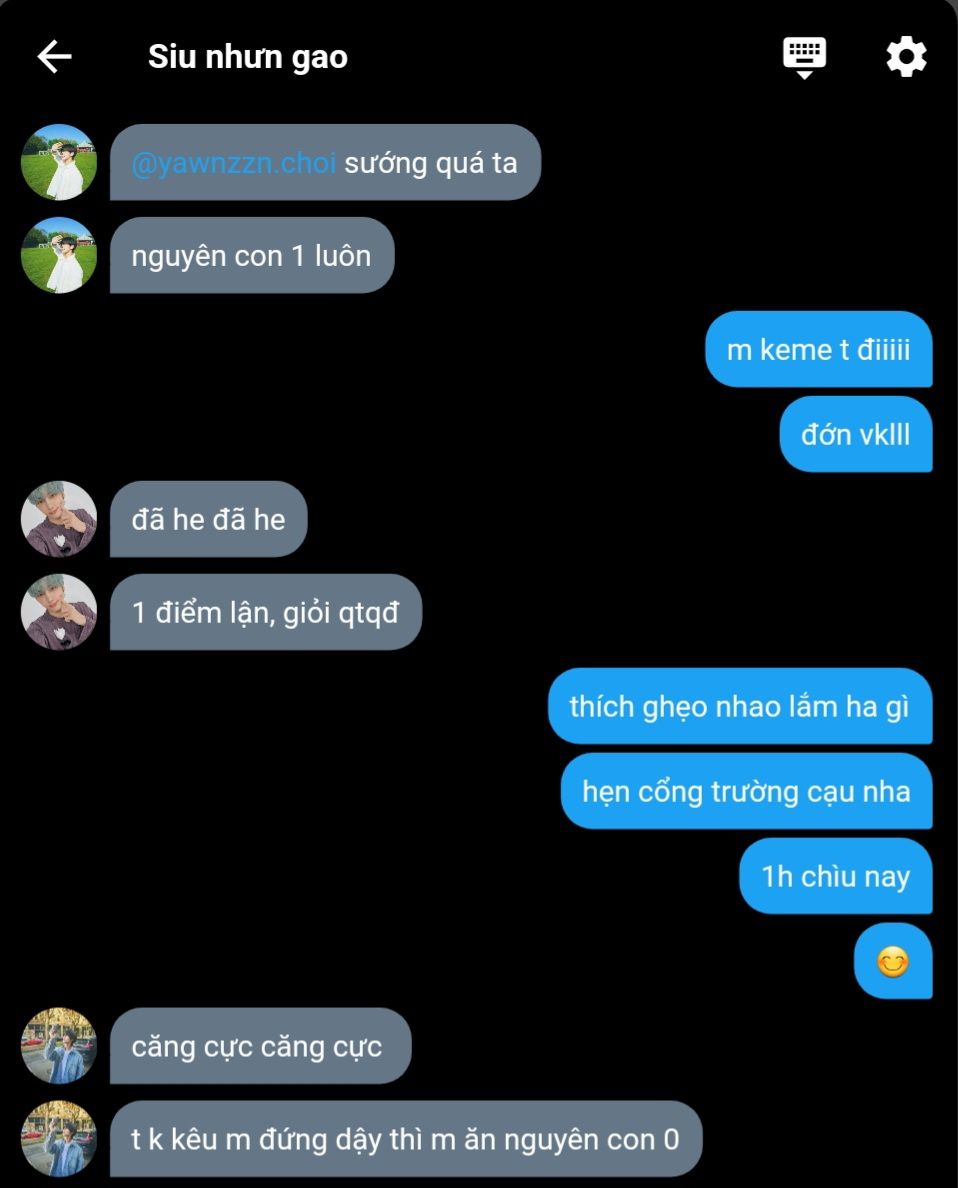Open avatar beside 'nguyên con 1 luôn'
Image resolution: width=958 pixels, height=1188 pixels.
tap(59, 255)
